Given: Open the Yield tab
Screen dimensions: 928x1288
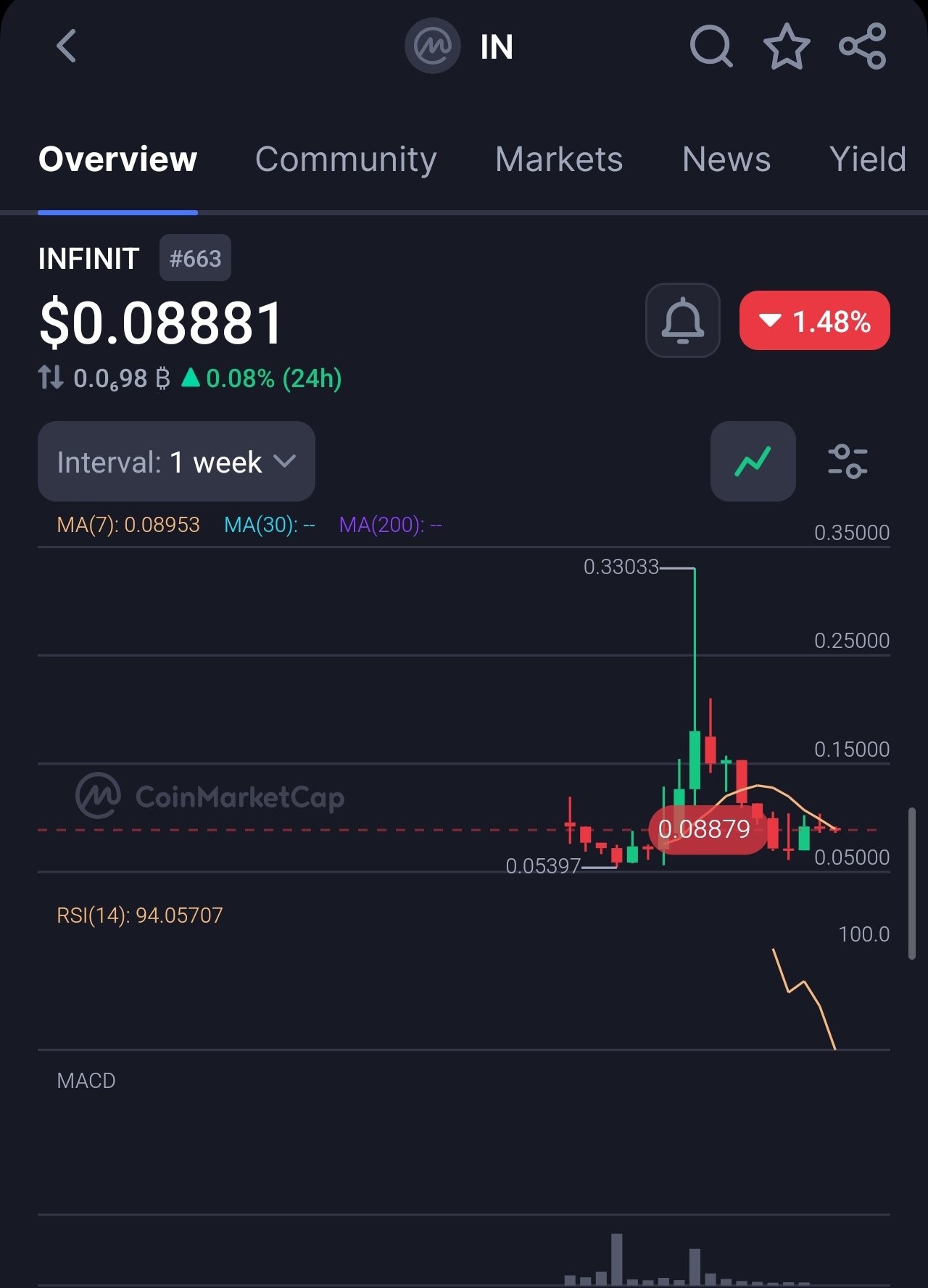Looking at the screenshot, I should pos(867,159).
